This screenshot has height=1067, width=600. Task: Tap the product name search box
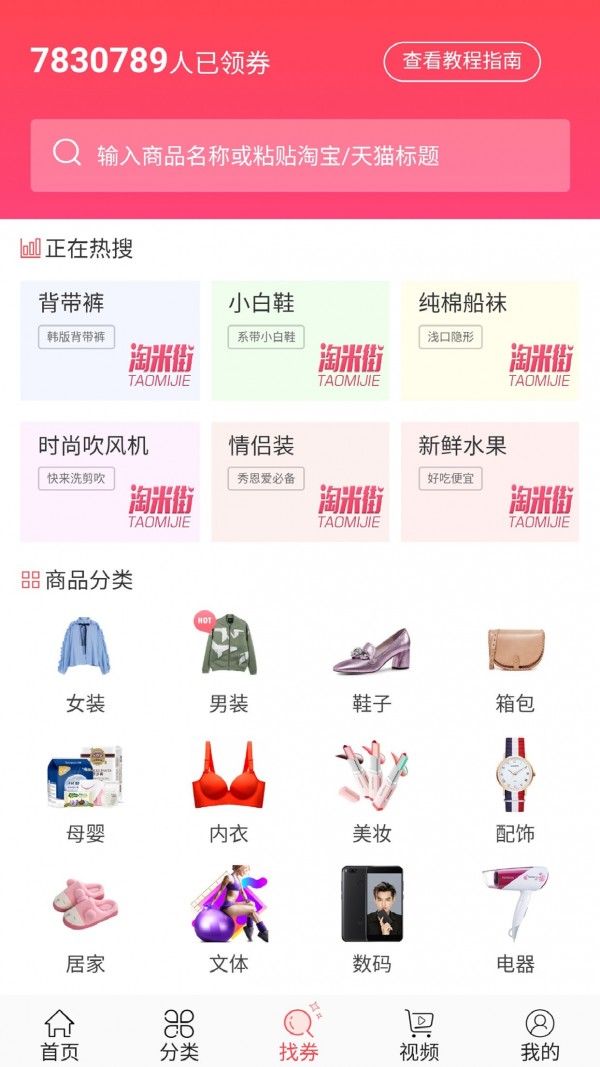300,155
